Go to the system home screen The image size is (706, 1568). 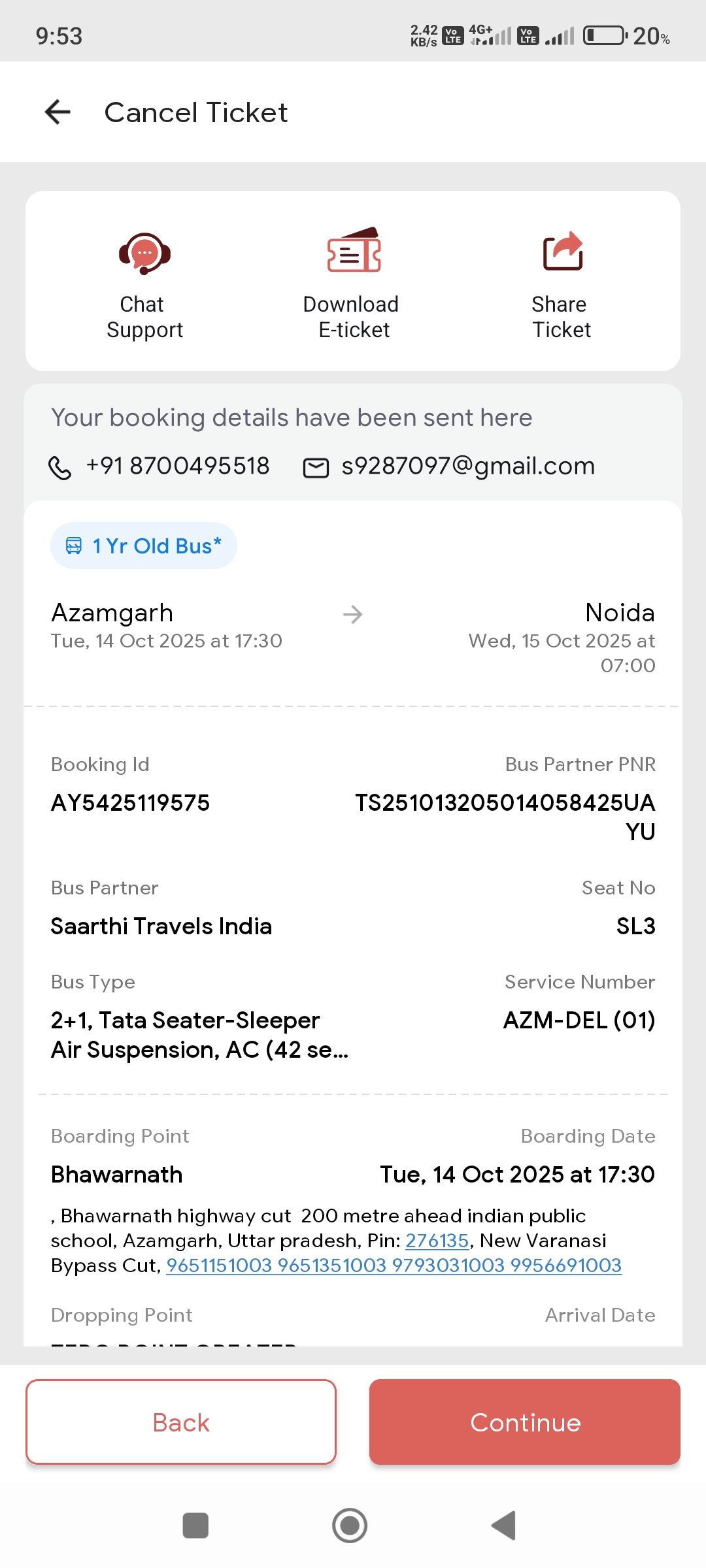tap(350, 1526)
